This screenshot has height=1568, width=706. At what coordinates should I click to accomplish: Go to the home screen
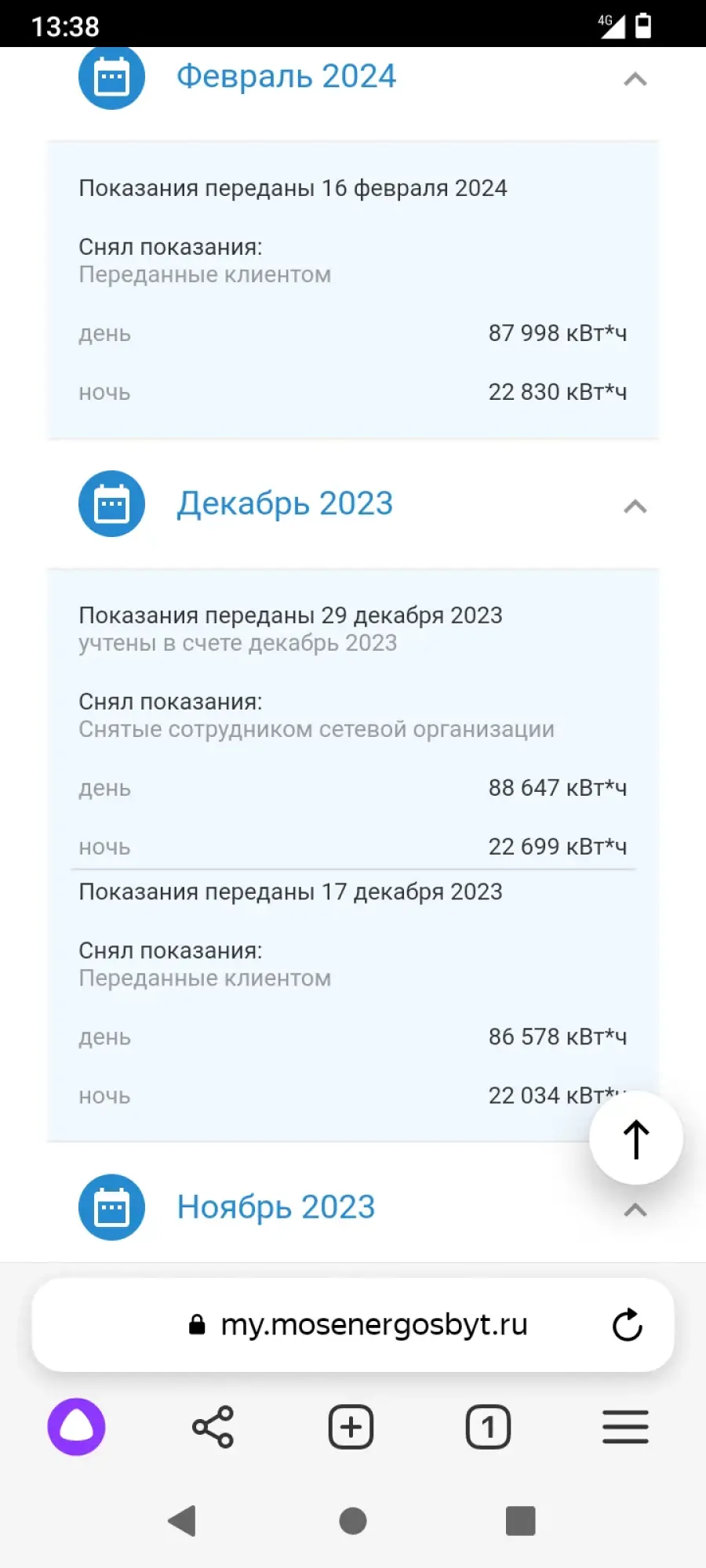coord(353,1521)
